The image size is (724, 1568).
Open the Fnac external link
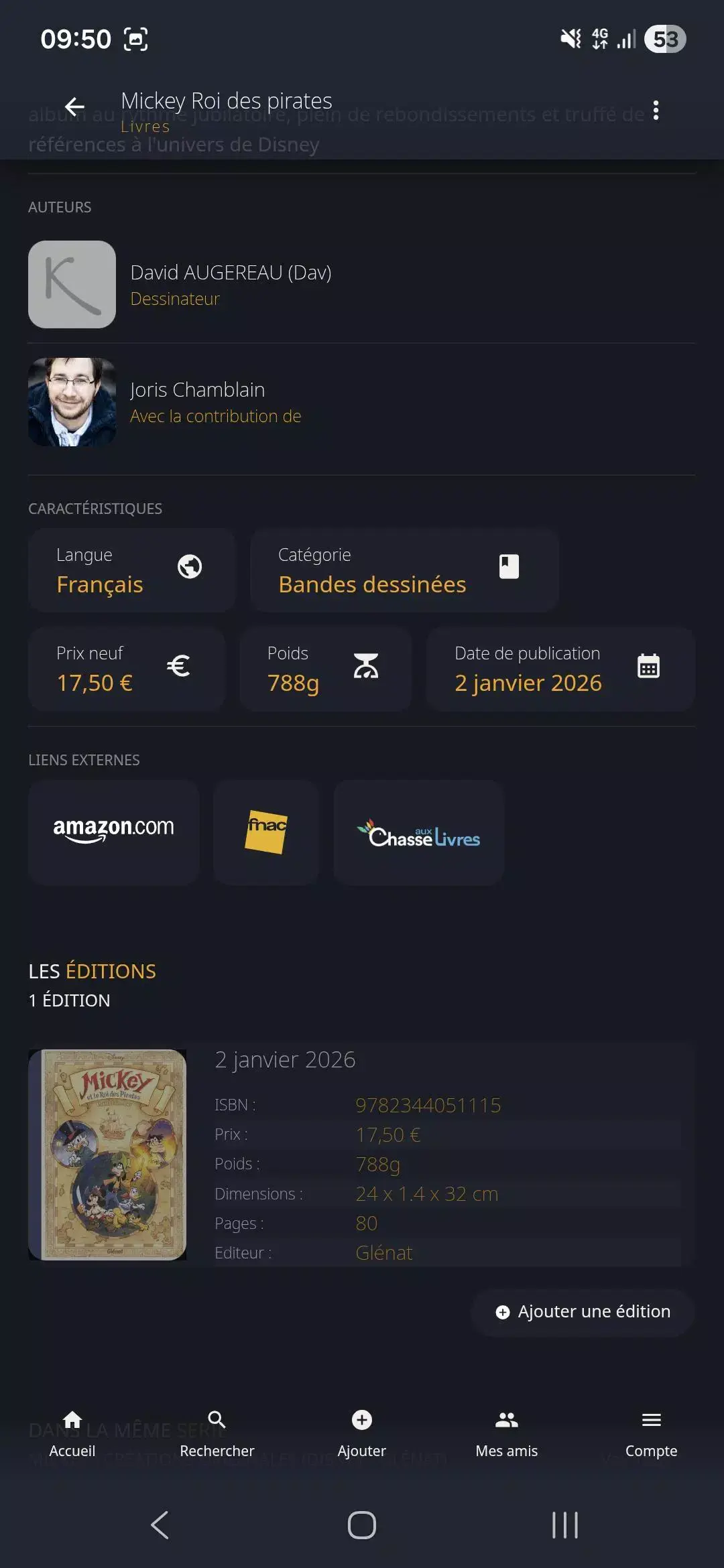pyautogui.click(x=266, y=832)
